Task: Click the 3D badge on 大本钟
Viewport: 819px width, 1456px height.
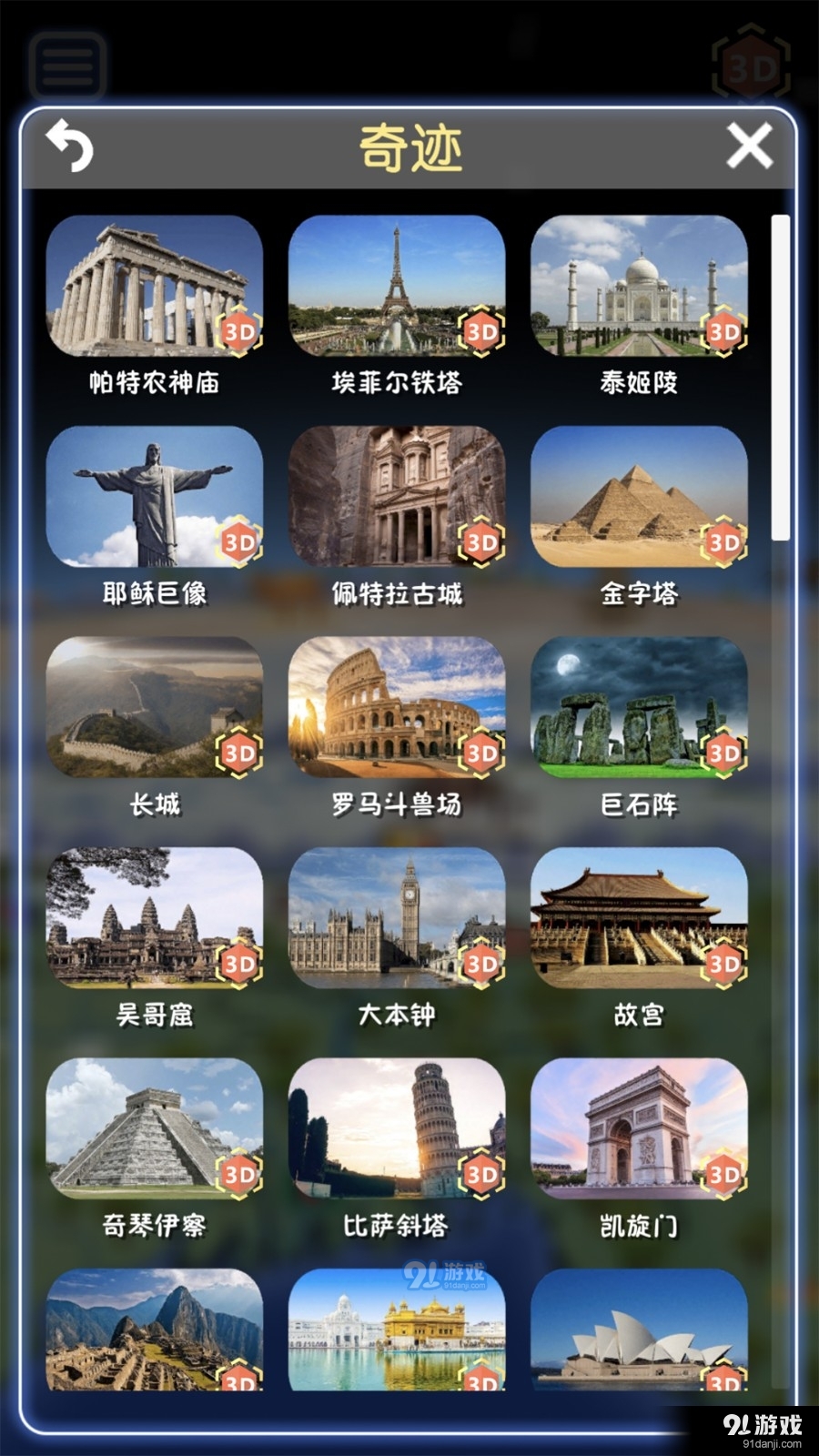Action: coord(481,963)
